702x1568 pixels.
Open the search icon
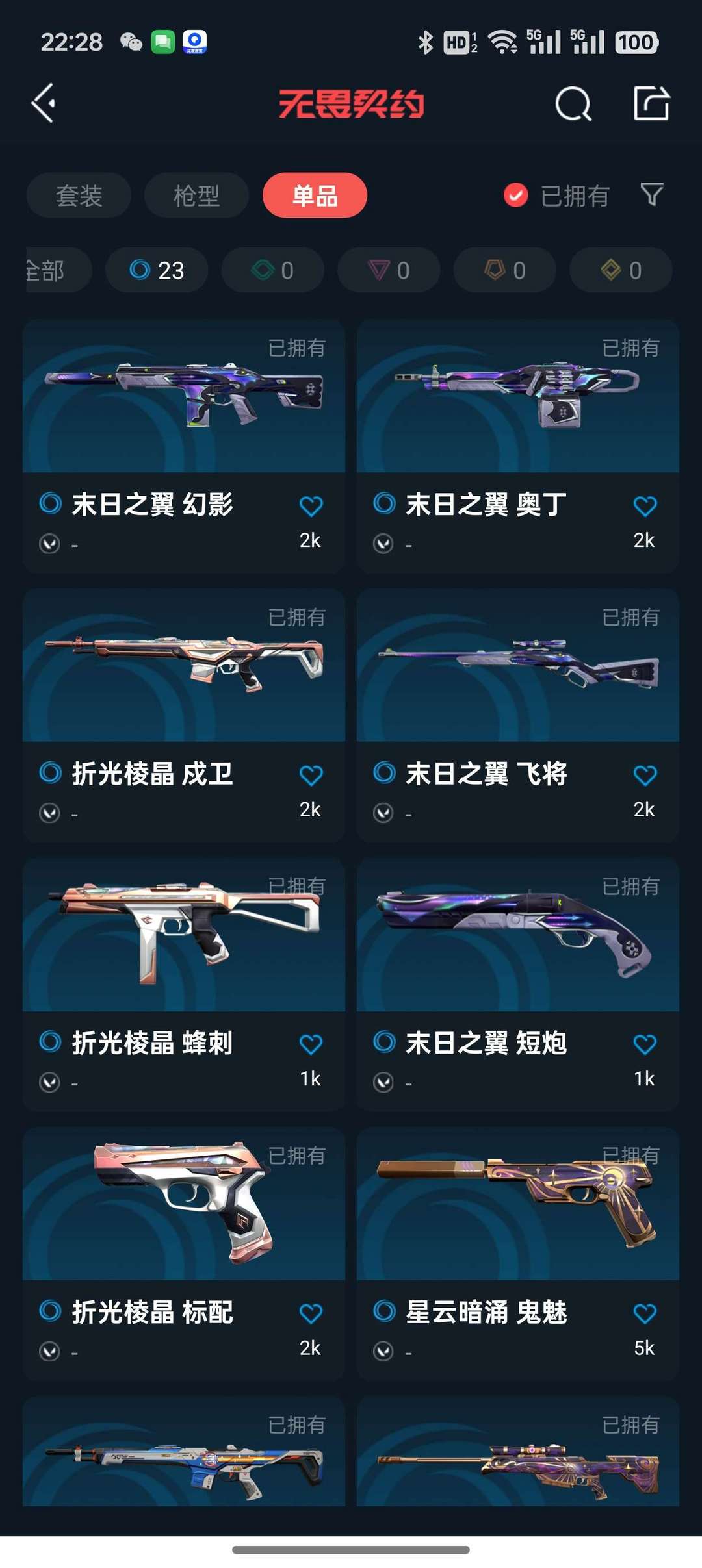[x=573, y=103]
